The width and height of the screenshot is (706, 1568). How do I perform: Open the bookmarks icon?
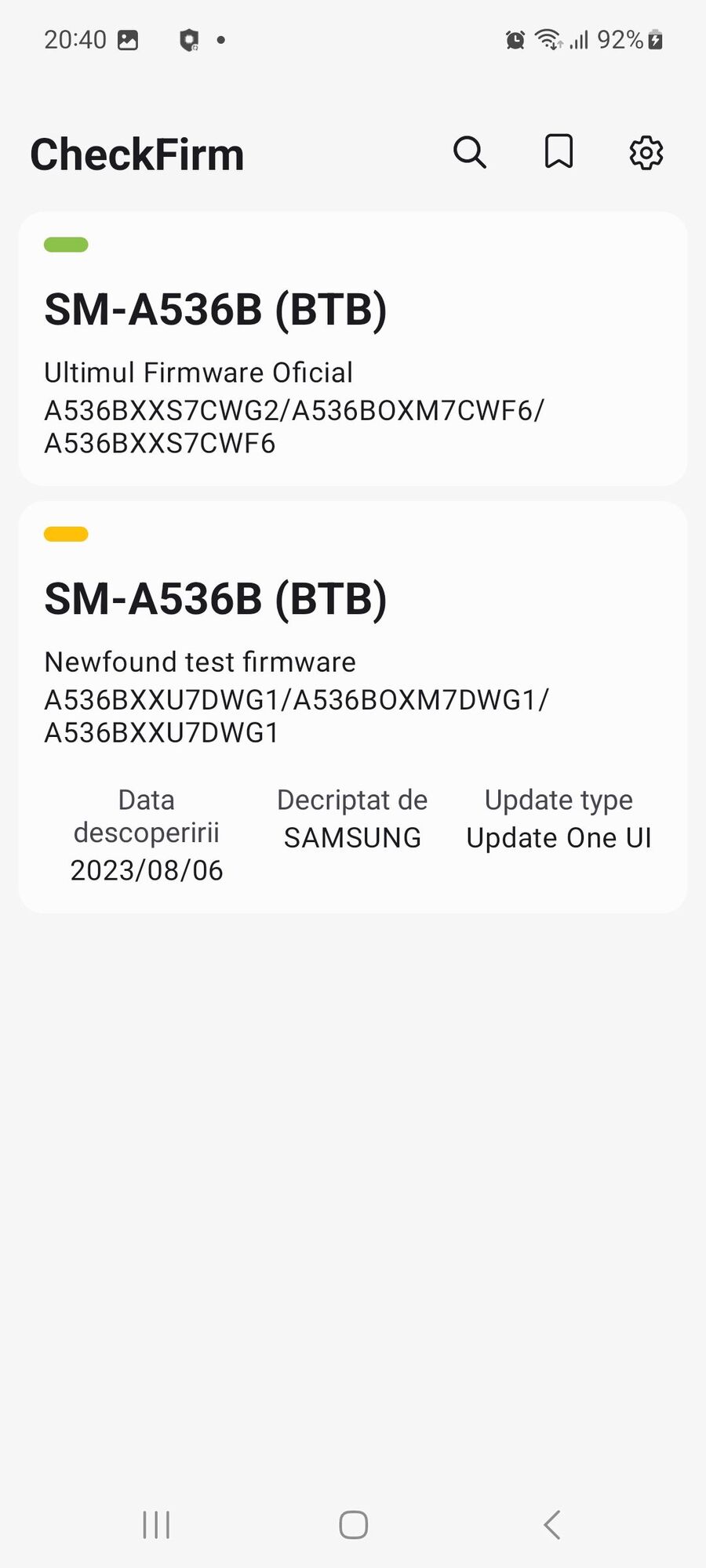click(x=559, y=152)
